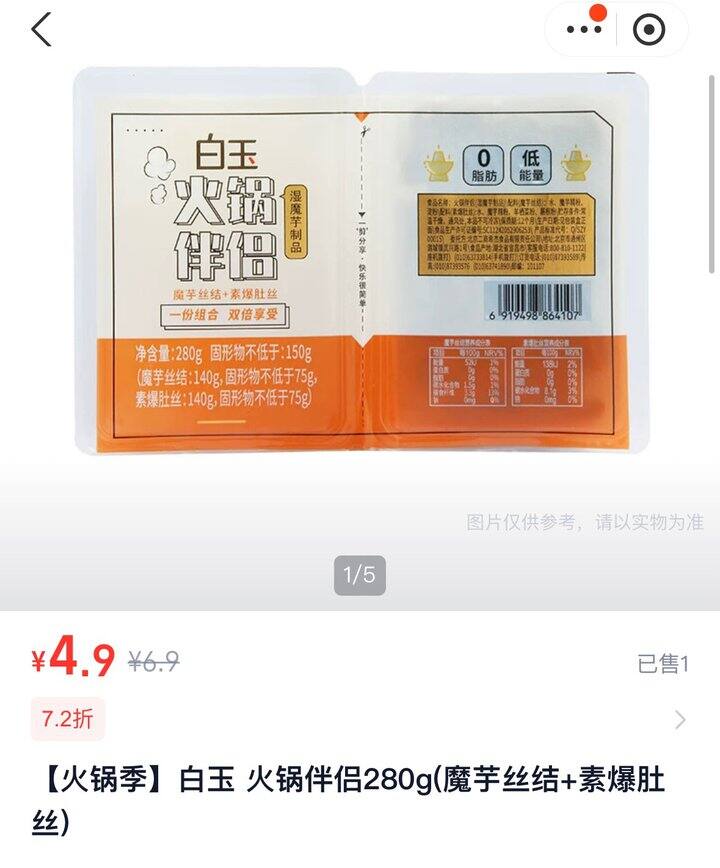
Task: Open the mini-program three-dot menu
Action: (x=585, y=29)
